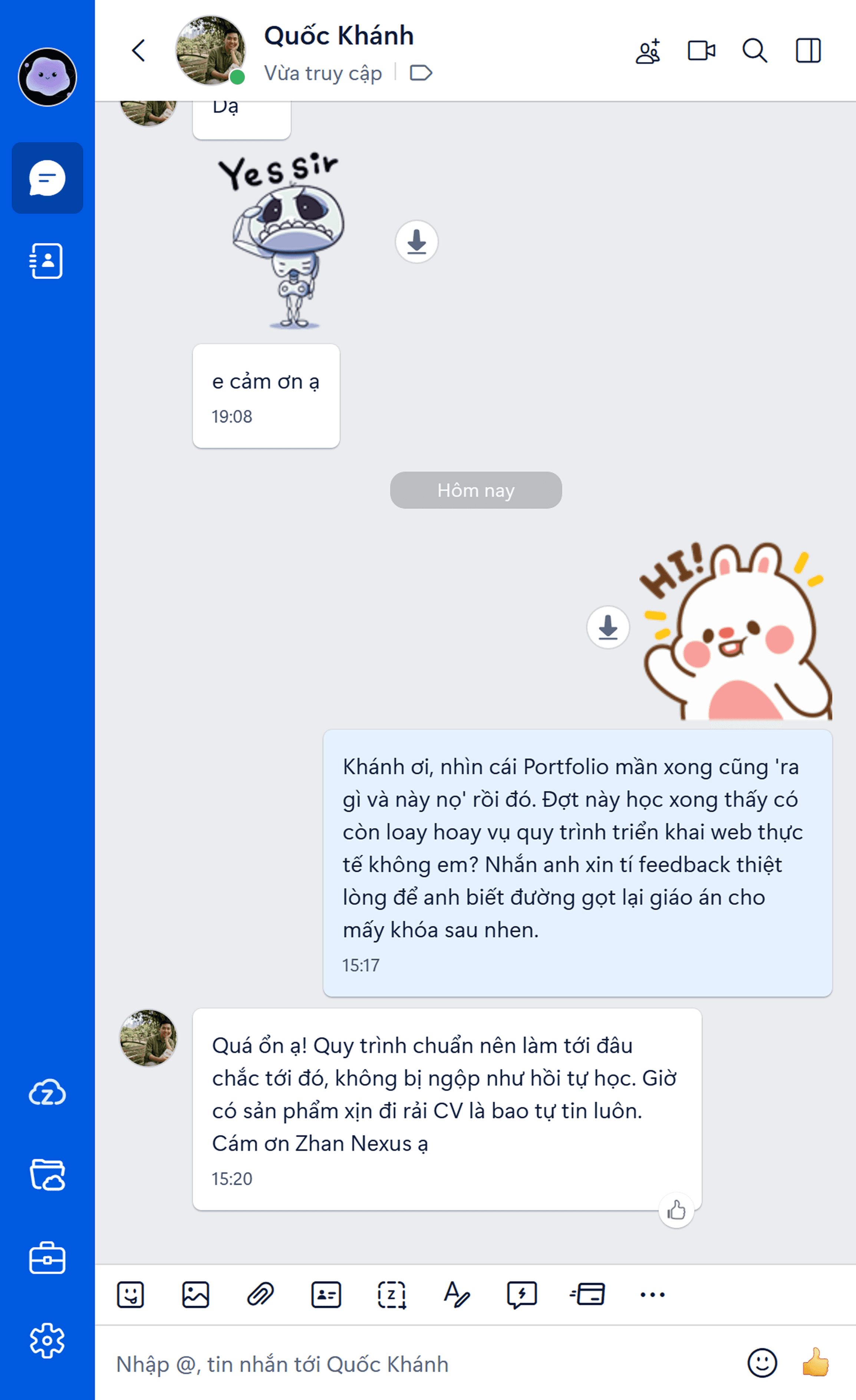Open the tag label icon under name

[421, 73]
